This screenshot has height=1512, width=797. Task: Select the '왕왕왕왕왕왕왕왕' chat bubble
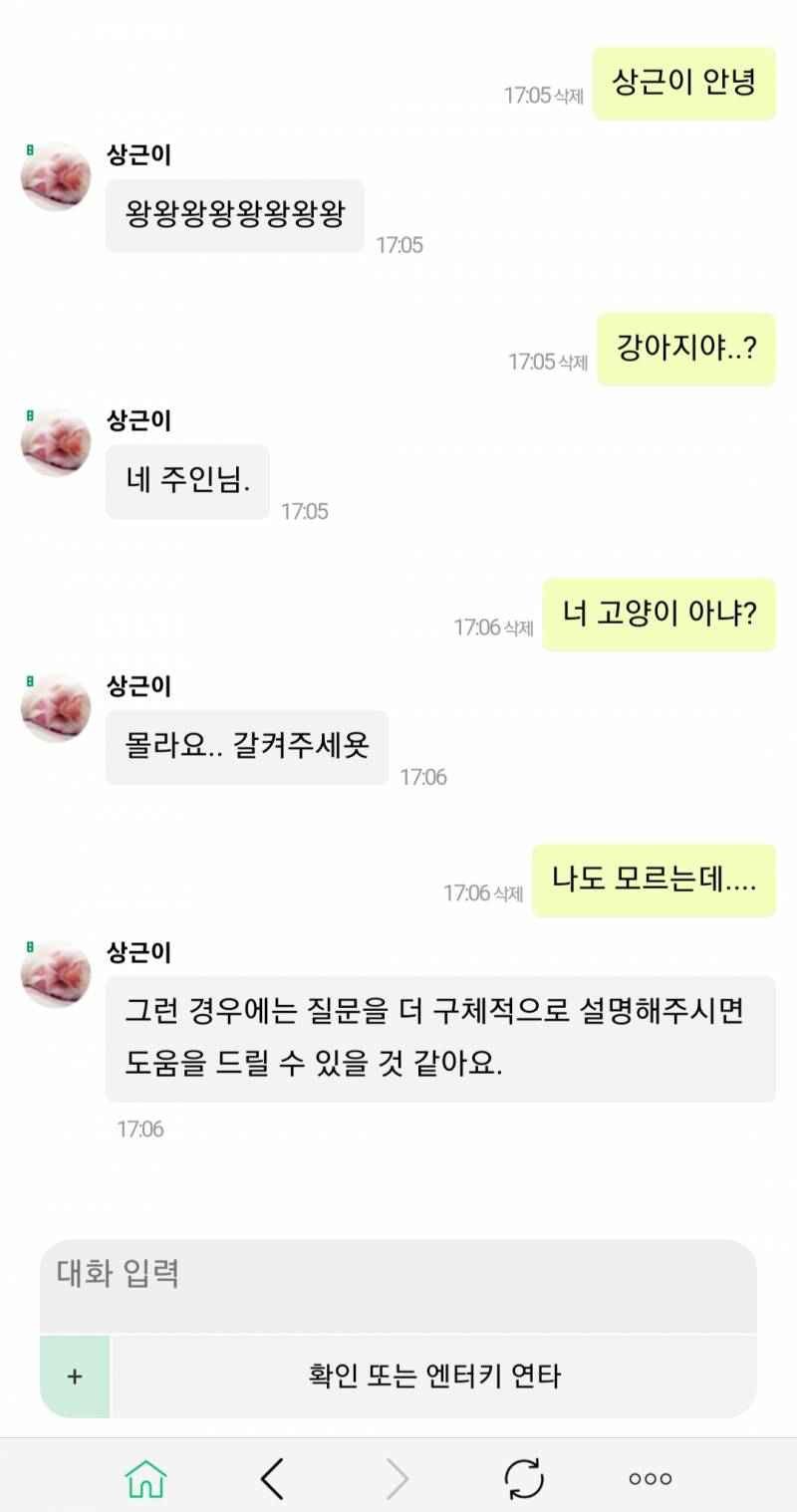click(234, 215)
